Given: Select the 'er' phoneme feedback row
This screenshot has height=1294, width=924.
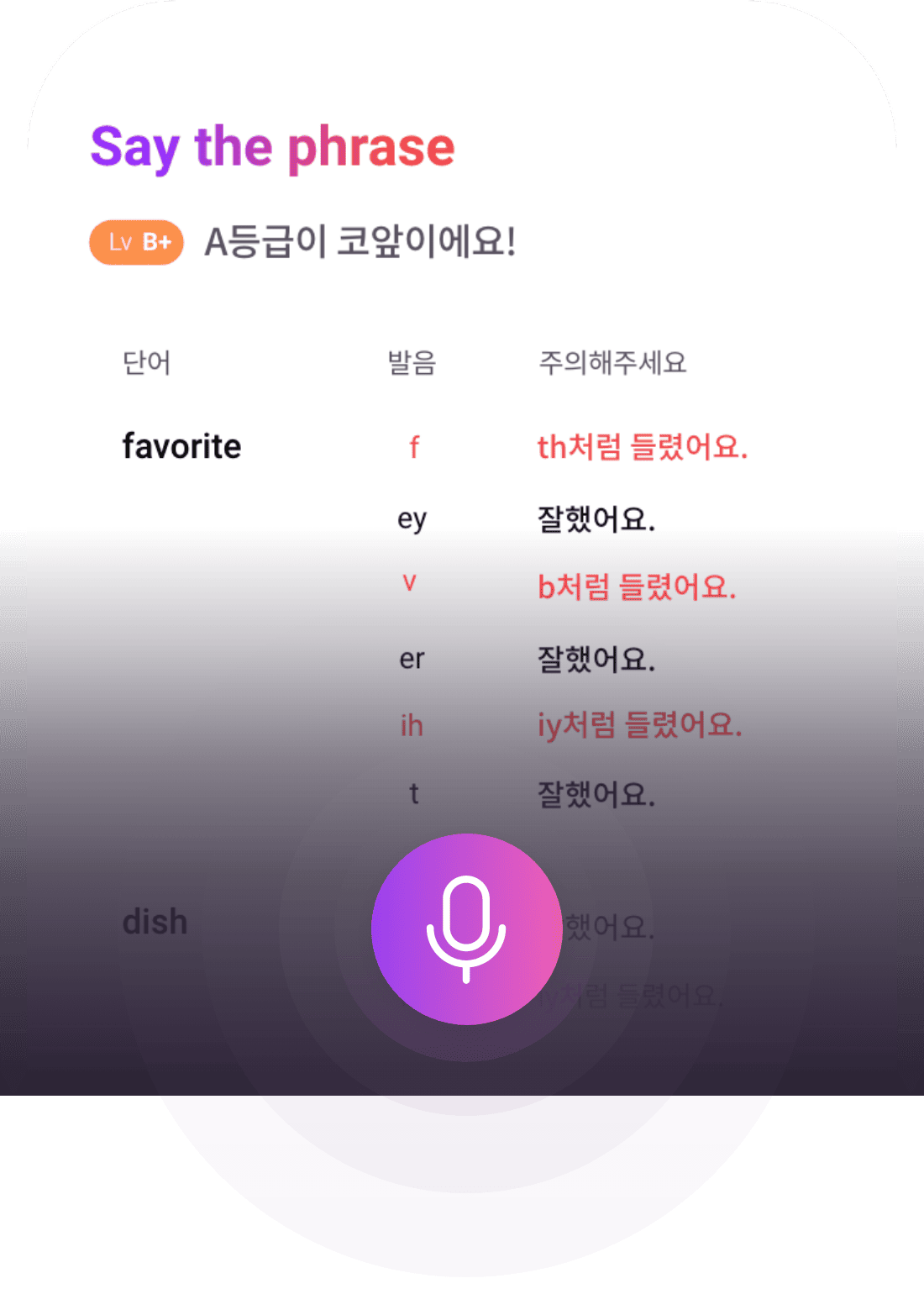Looking at the screenshot, I should [x=412, y=658].
